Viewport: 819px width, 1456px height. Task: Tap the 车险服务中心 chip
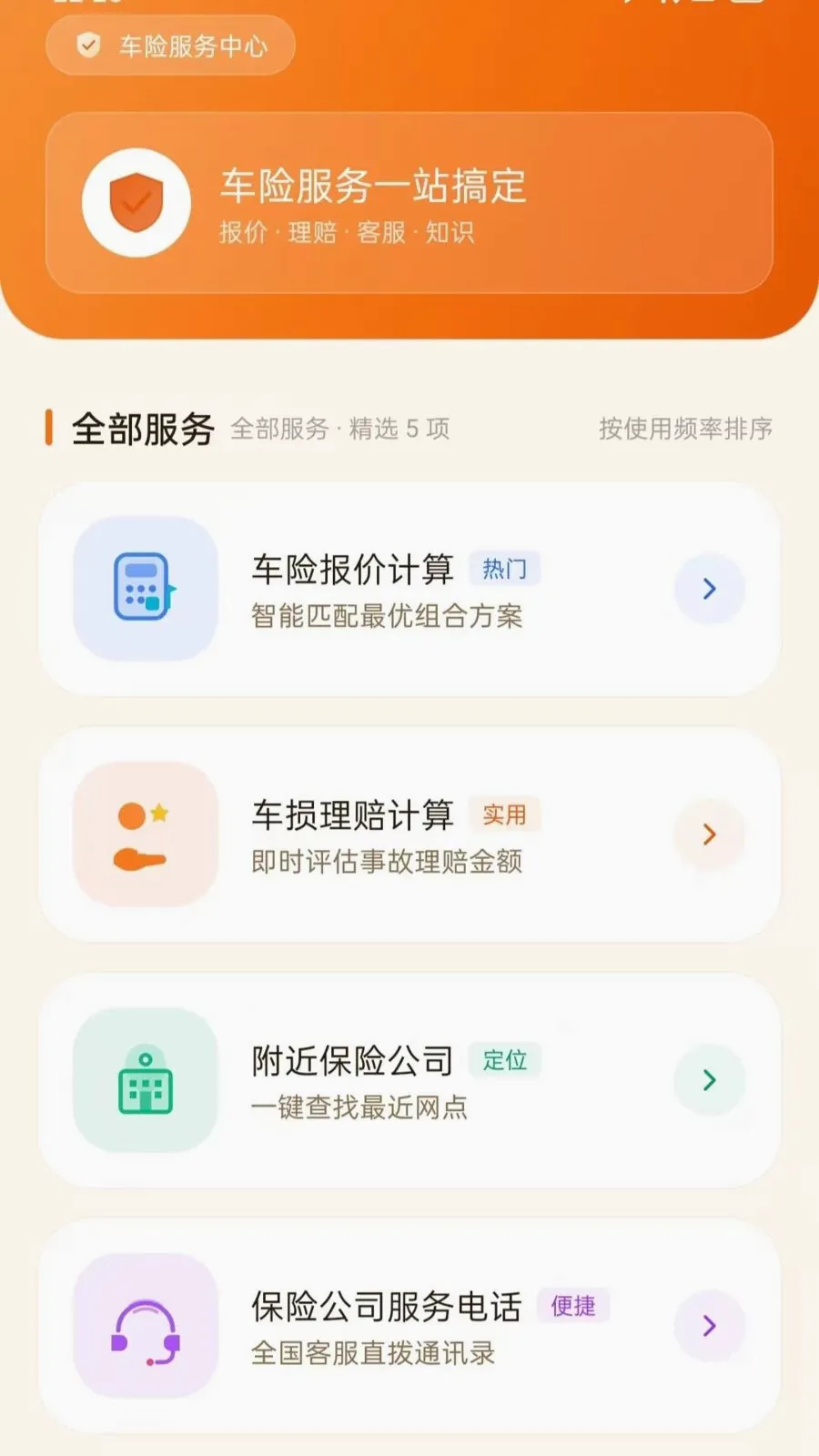171,45
